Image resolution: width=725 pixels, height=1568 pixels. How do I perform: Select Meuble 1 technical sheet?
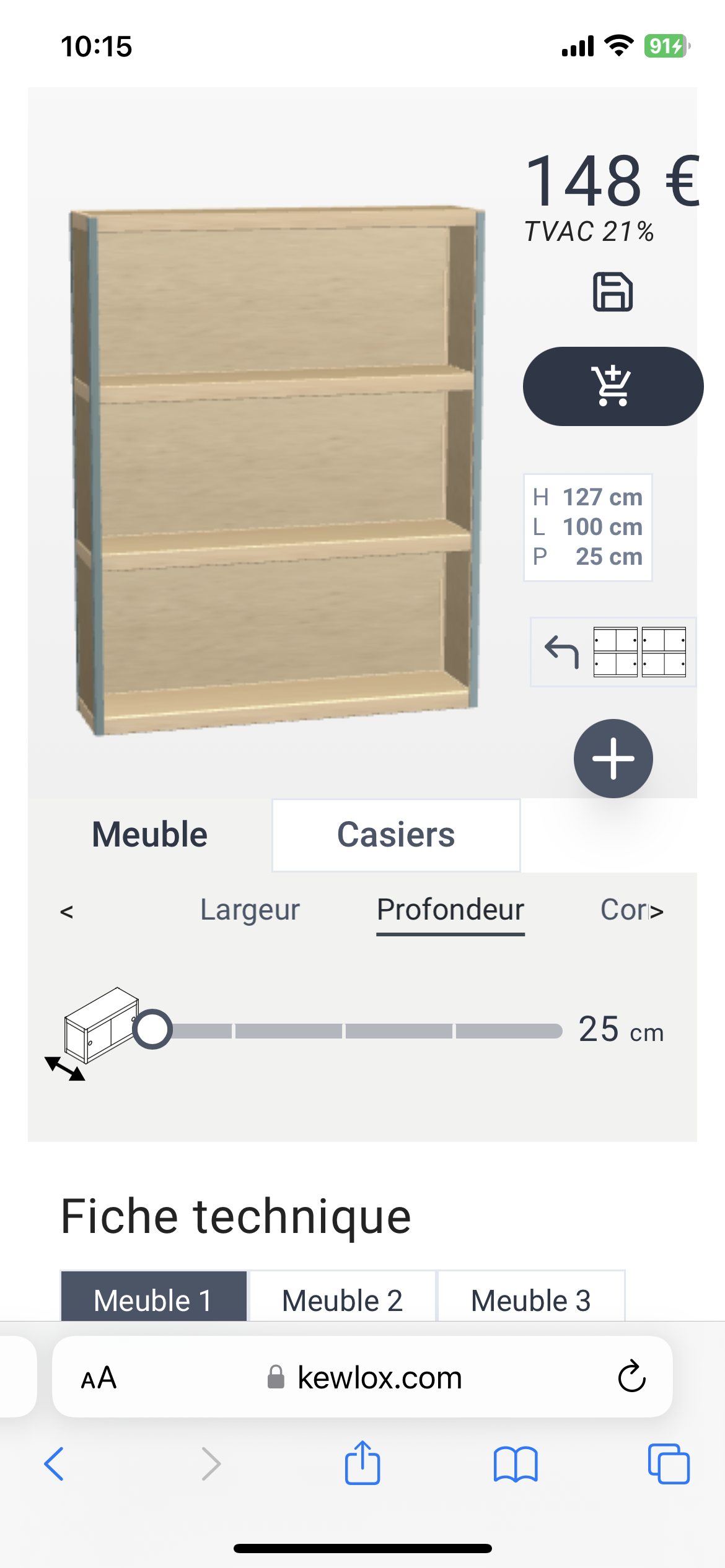click(153, 1299)
